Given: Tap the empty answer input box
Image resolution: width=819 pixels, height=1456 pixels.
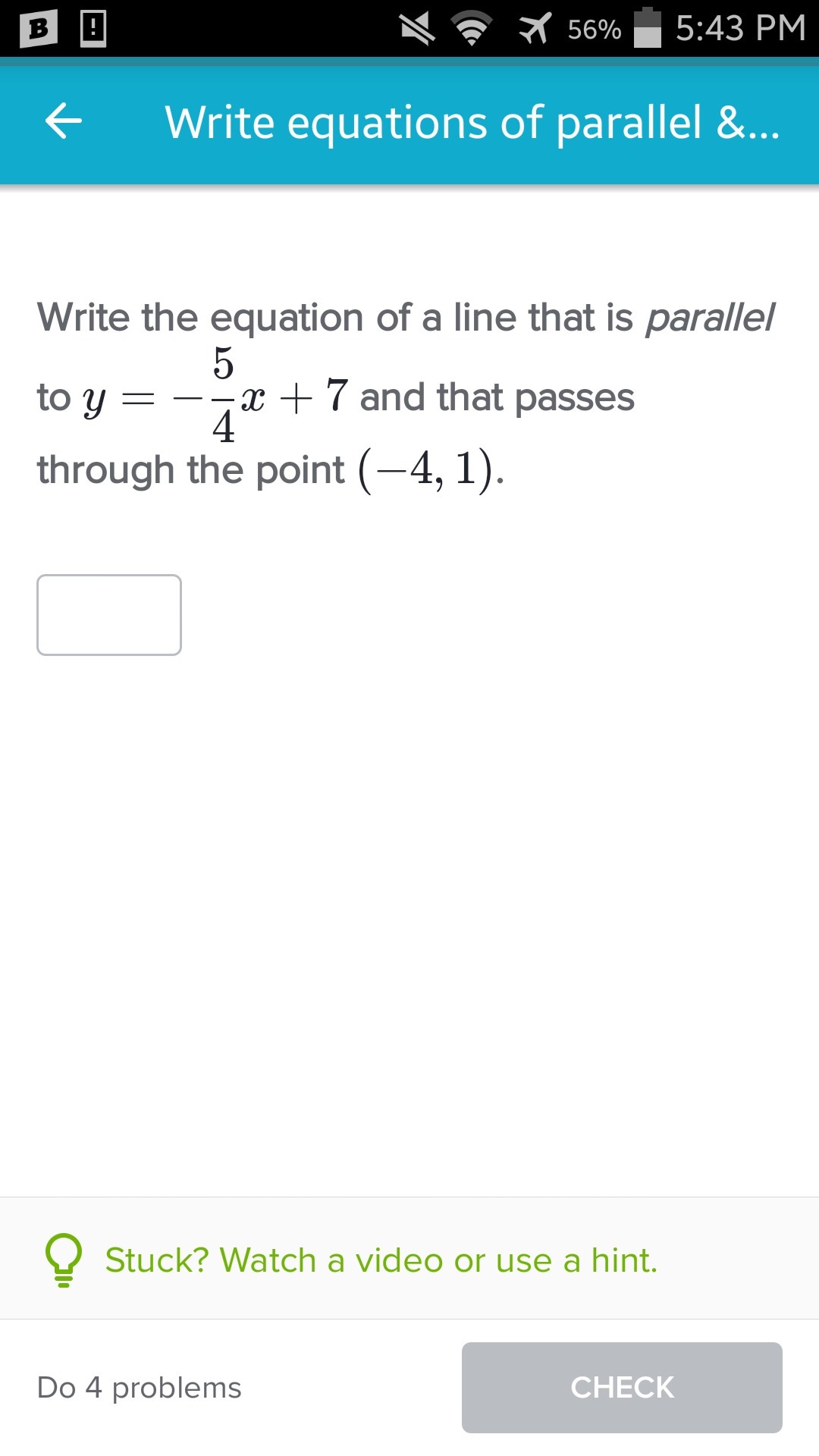Looking at the screenshot, I should (x=109, y=614).
